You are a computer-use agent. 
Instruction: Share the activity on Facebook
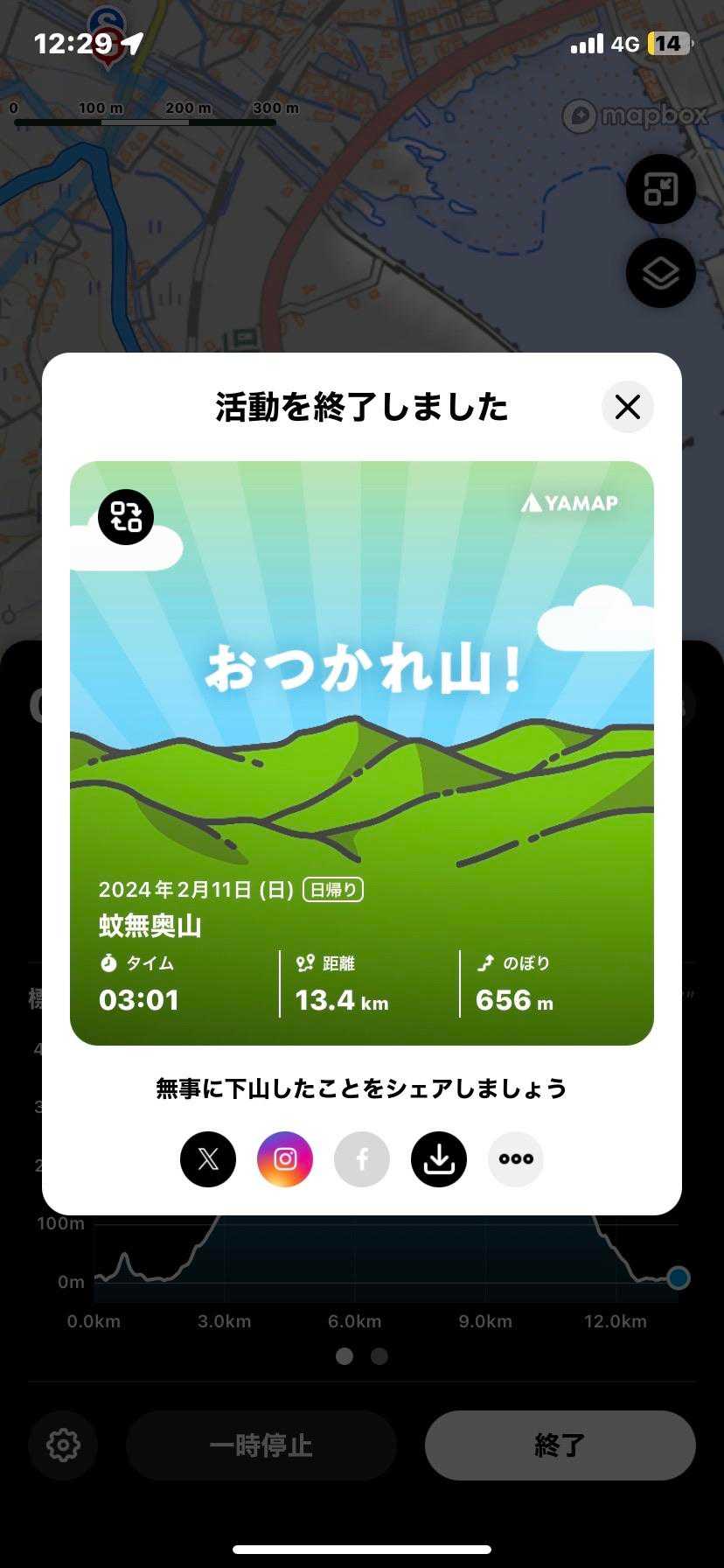click(362, 1159)
